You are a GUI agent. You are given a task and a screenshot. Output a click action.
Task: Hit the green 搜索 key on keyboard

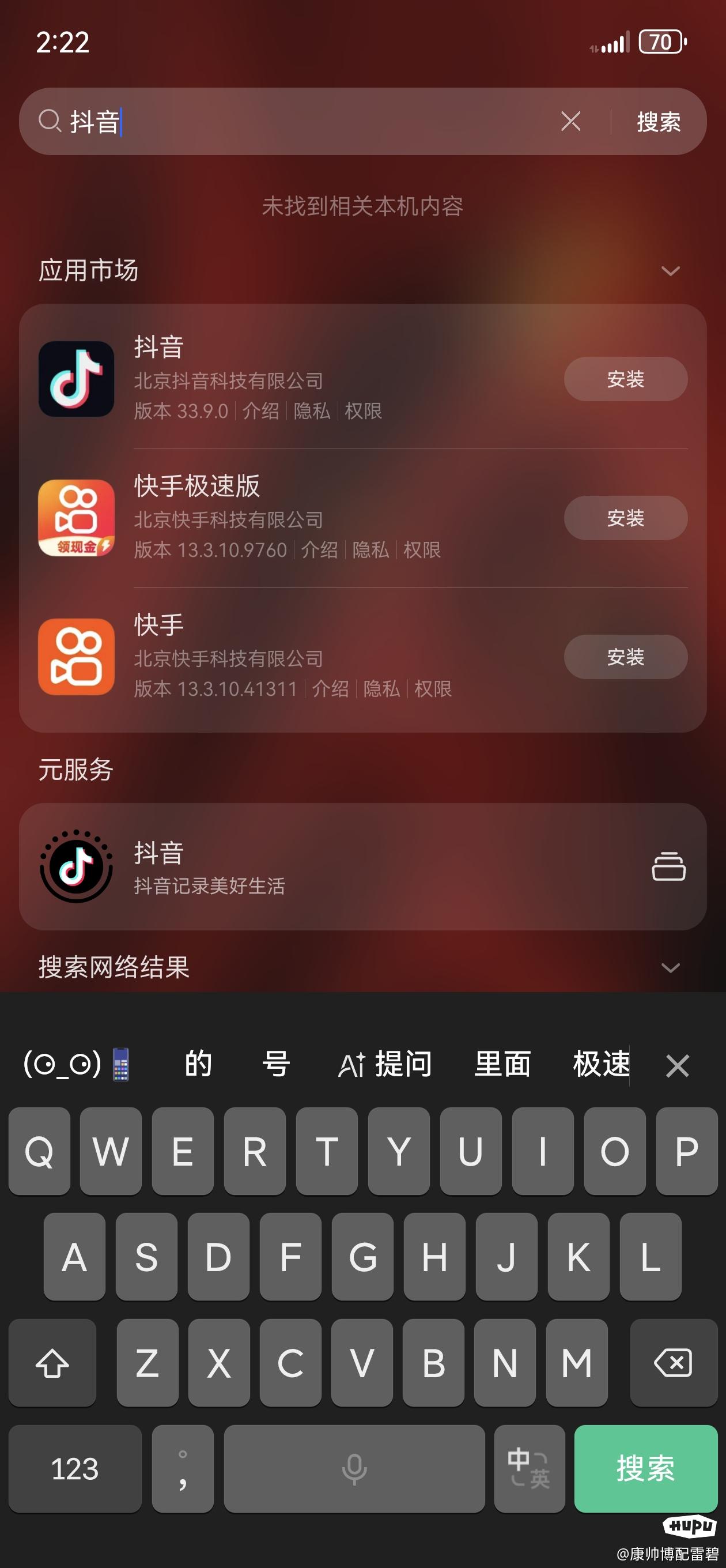646,1468
